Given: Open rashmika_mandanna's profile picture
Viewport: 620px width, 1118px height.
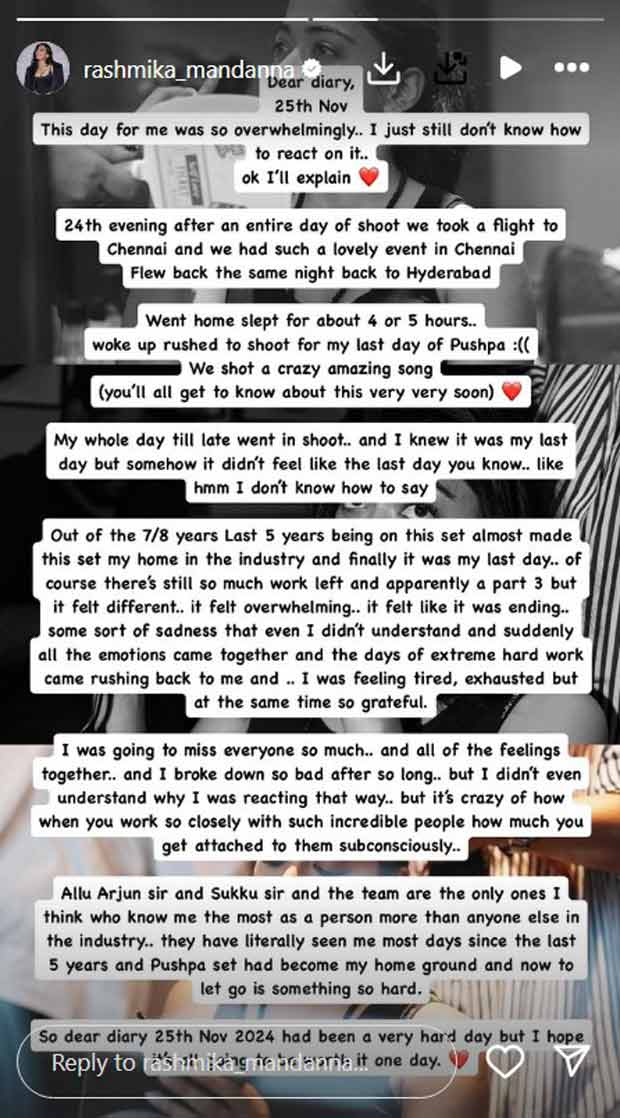Looking at the screenshot, I should [x=43, y=68].
